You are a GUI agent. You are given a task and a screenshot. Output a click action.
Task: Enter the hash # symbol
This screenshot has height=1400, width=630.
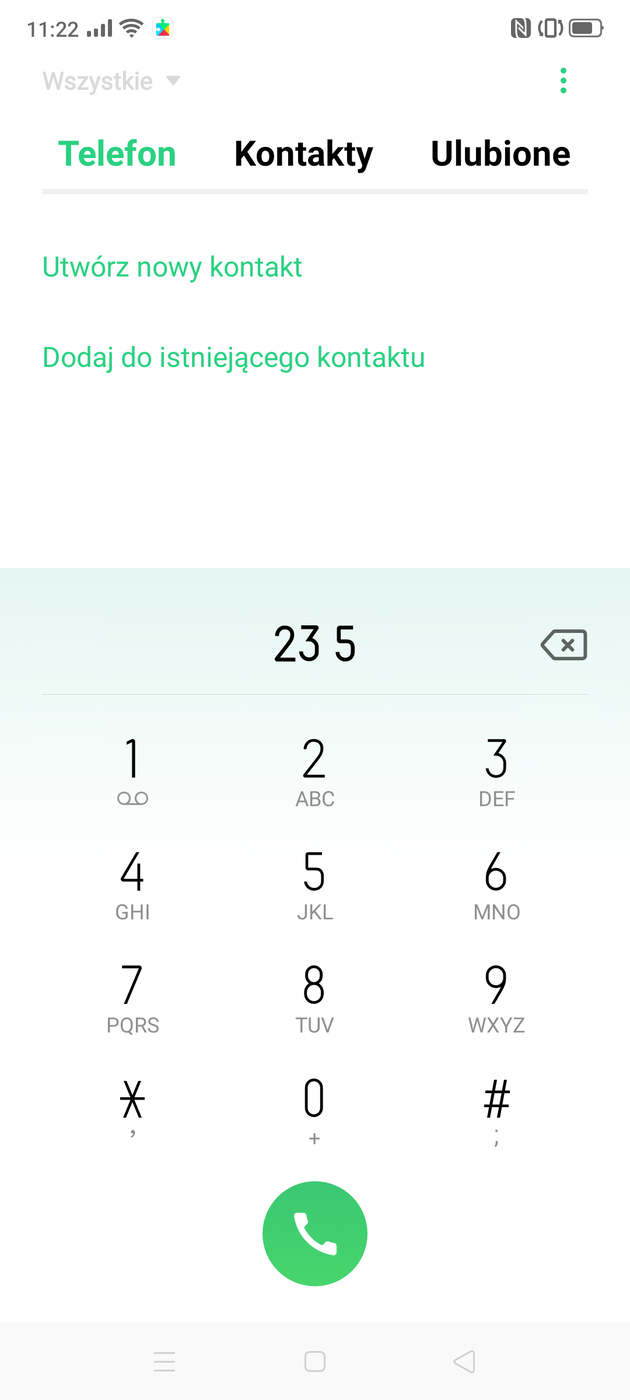[x=496, y=1110]
